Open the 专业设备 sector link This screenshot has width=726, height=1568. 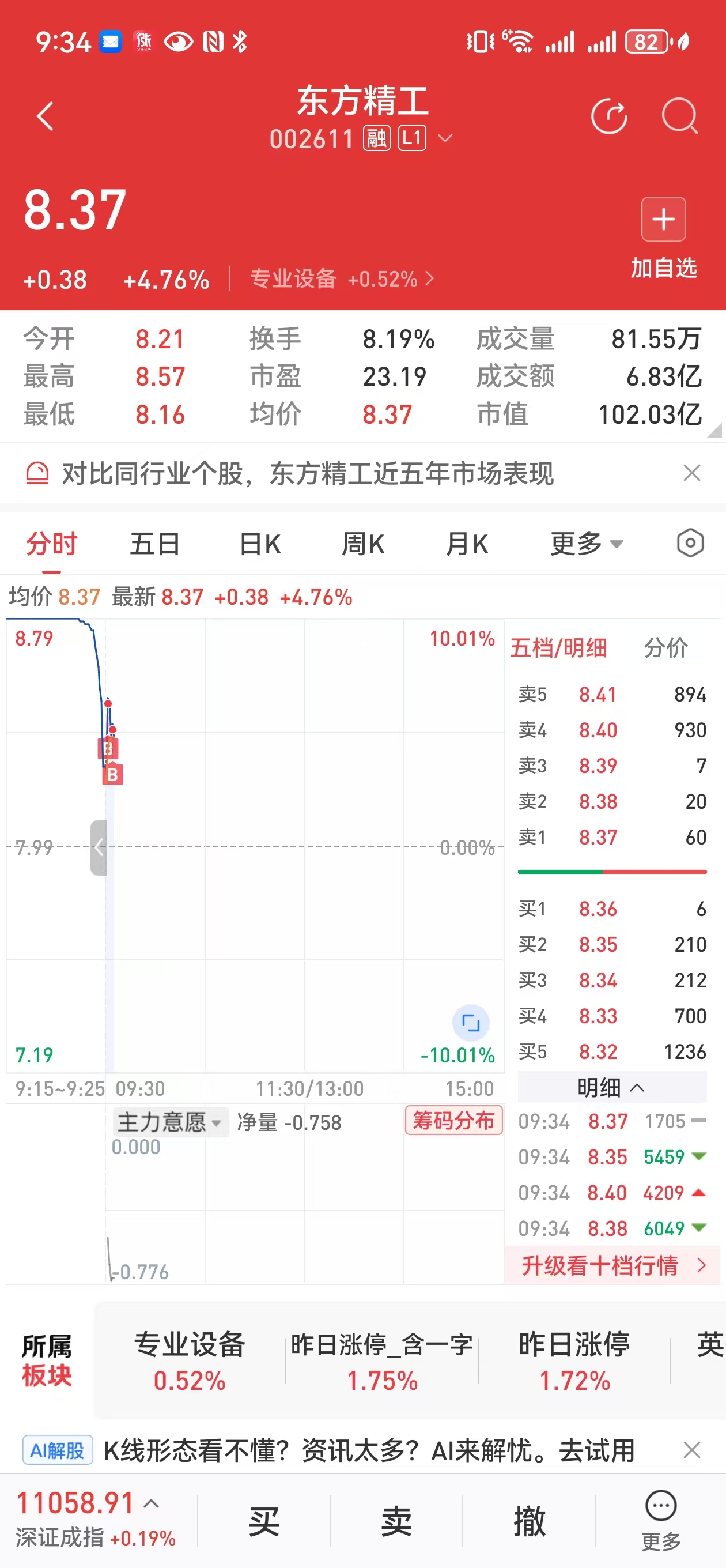342,279
